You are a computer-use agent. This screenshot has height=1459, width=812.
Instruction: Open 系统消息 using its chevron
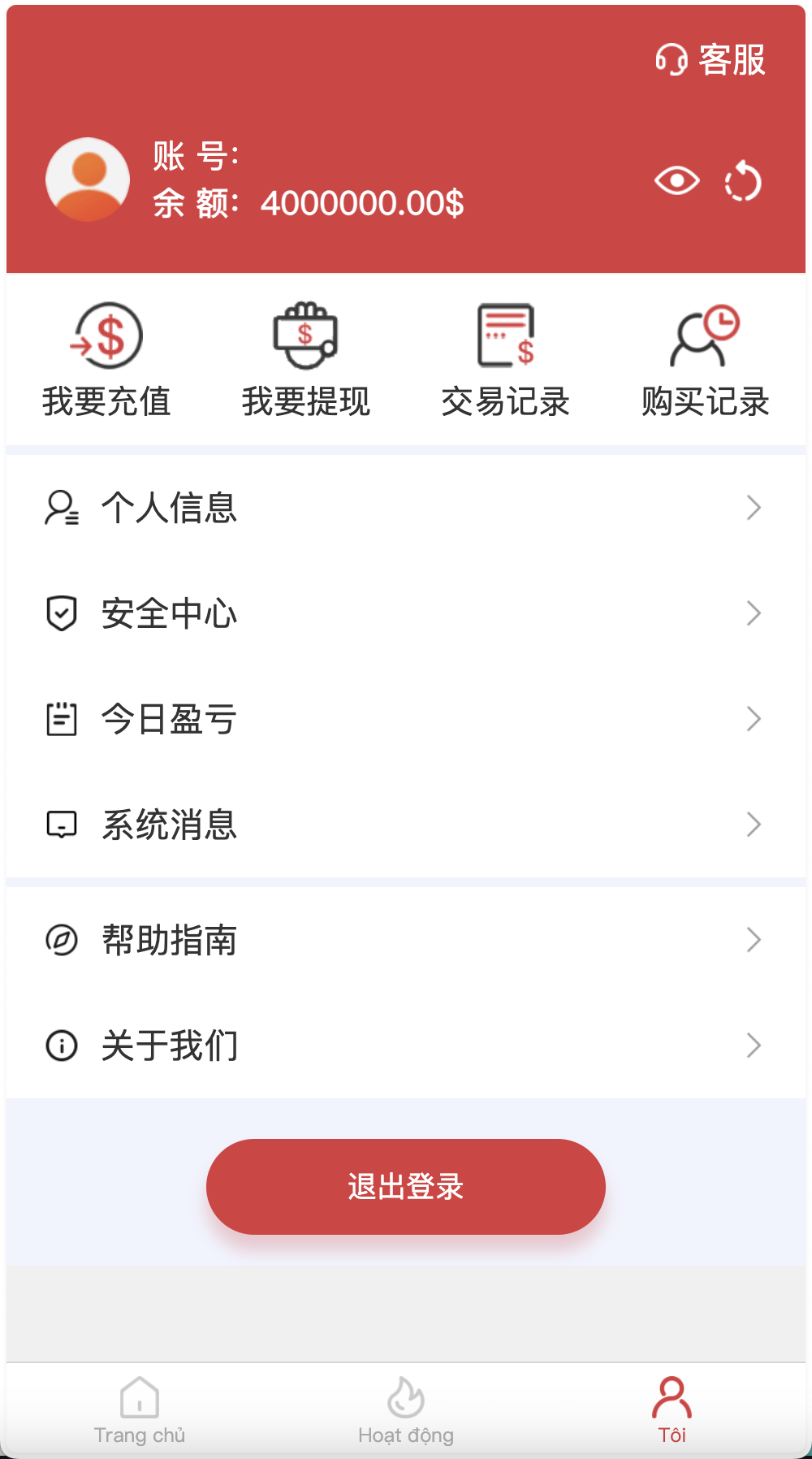coord(752,825)
